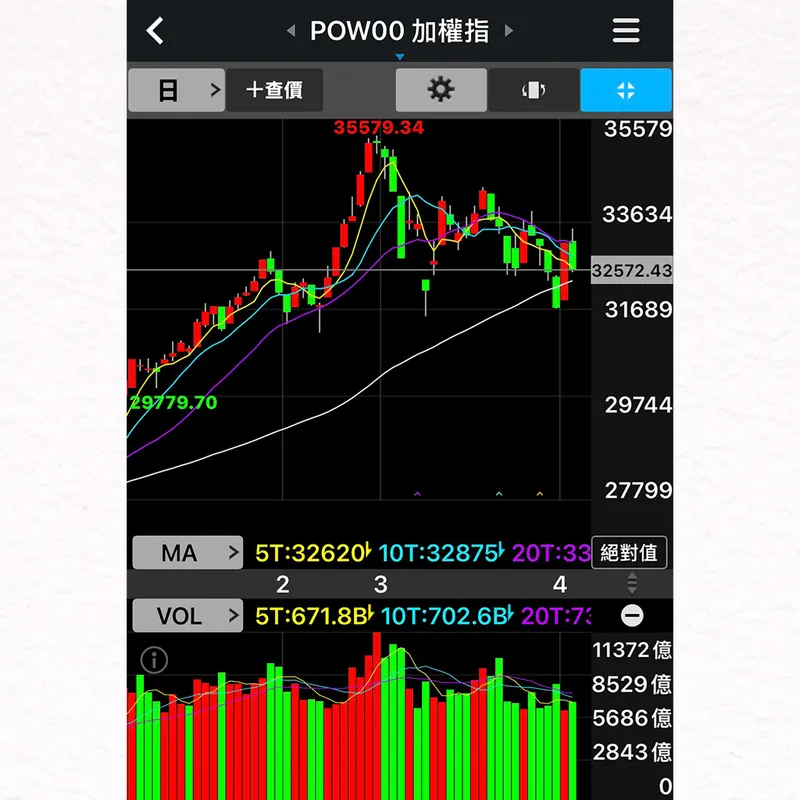The width and height of the screenshot is (800, 800).
Task: Switch to the previous symbol with the left triangle
Action: tap(291, 31)
